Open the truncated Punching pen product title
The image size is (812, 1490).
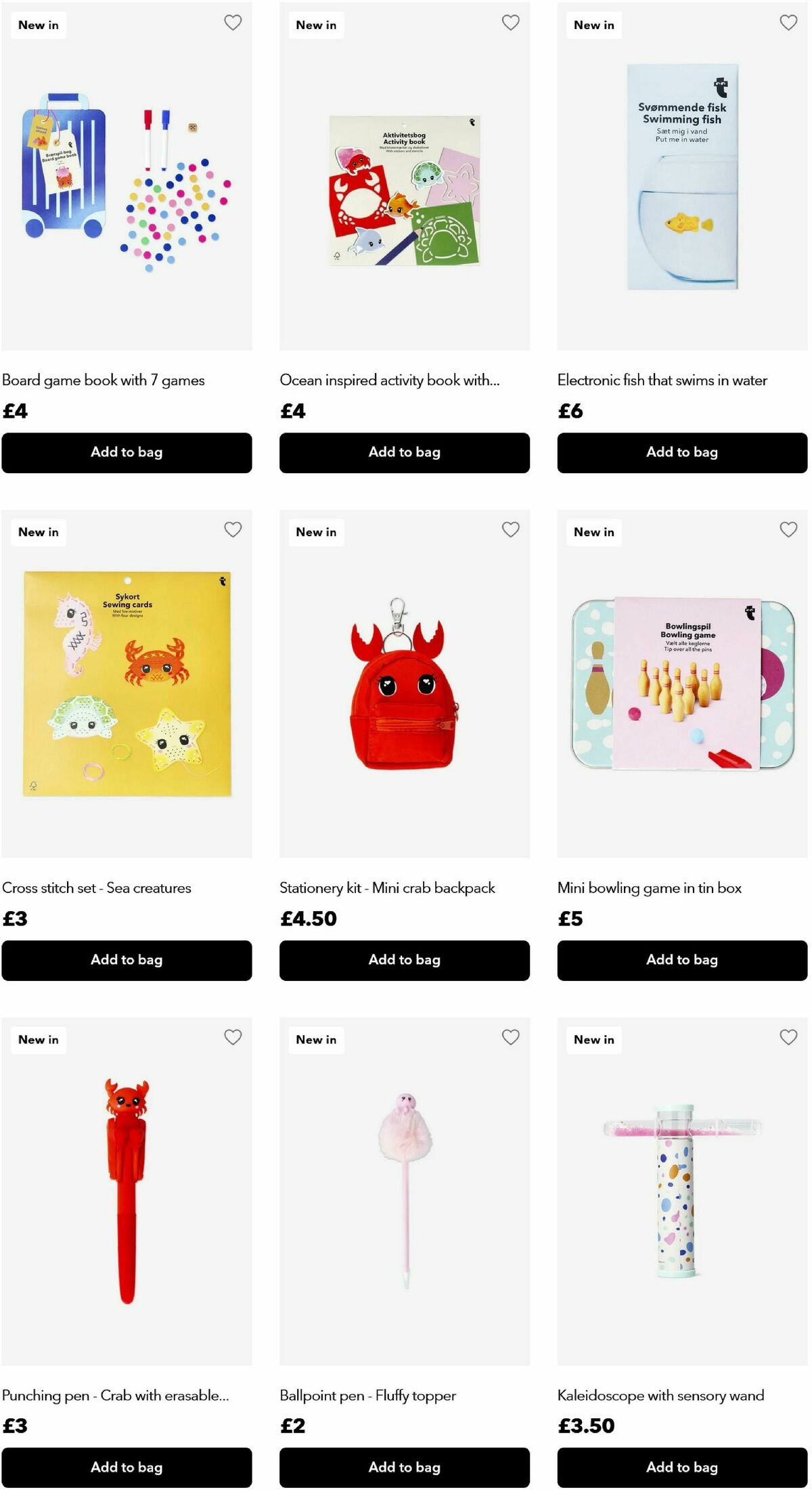click(x=116, y=1395)
